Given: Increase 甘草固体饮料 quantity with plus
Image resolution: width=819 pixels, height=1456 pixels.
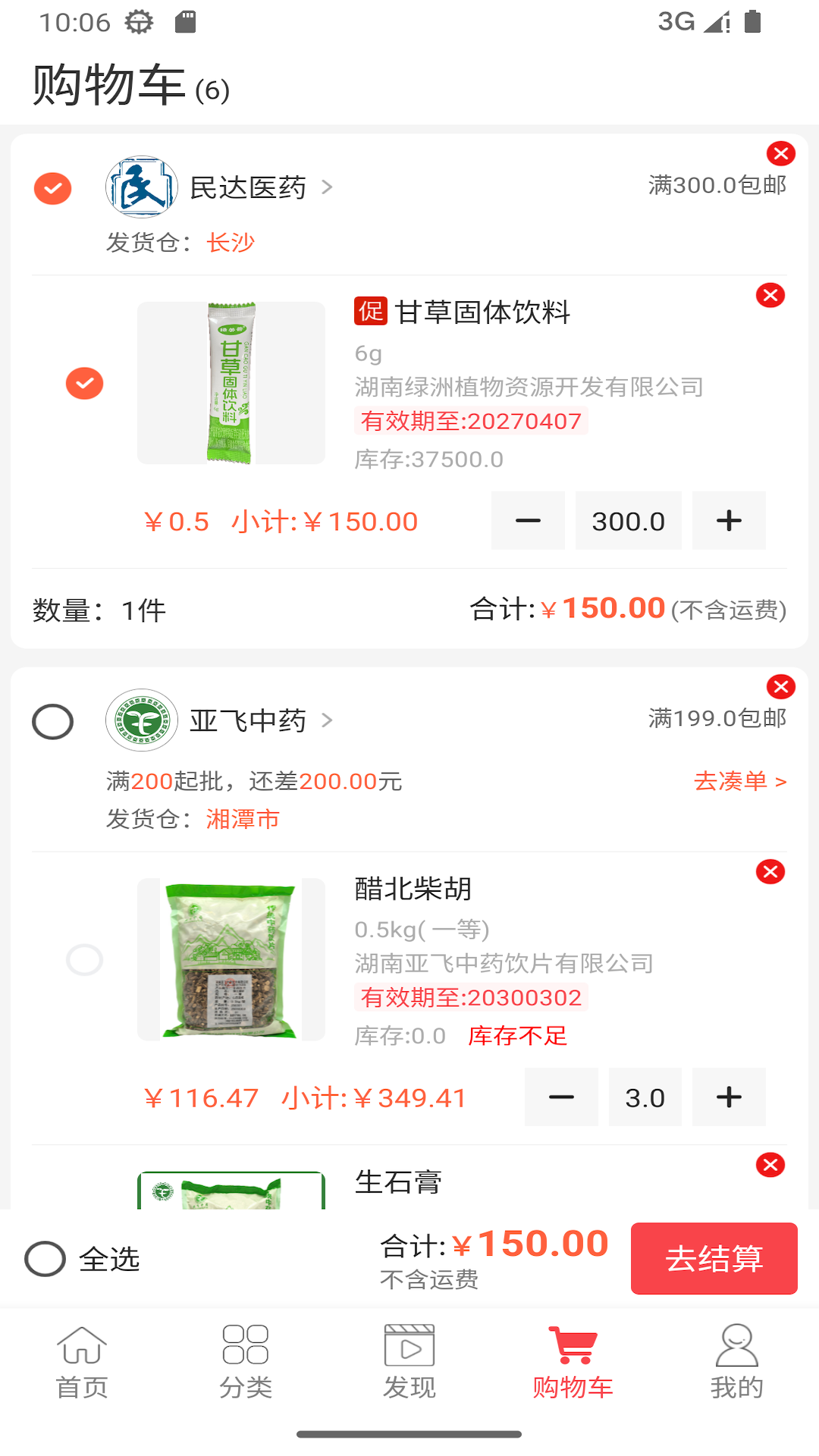Looking at the screenshot, I should click(x=728, y=520).
